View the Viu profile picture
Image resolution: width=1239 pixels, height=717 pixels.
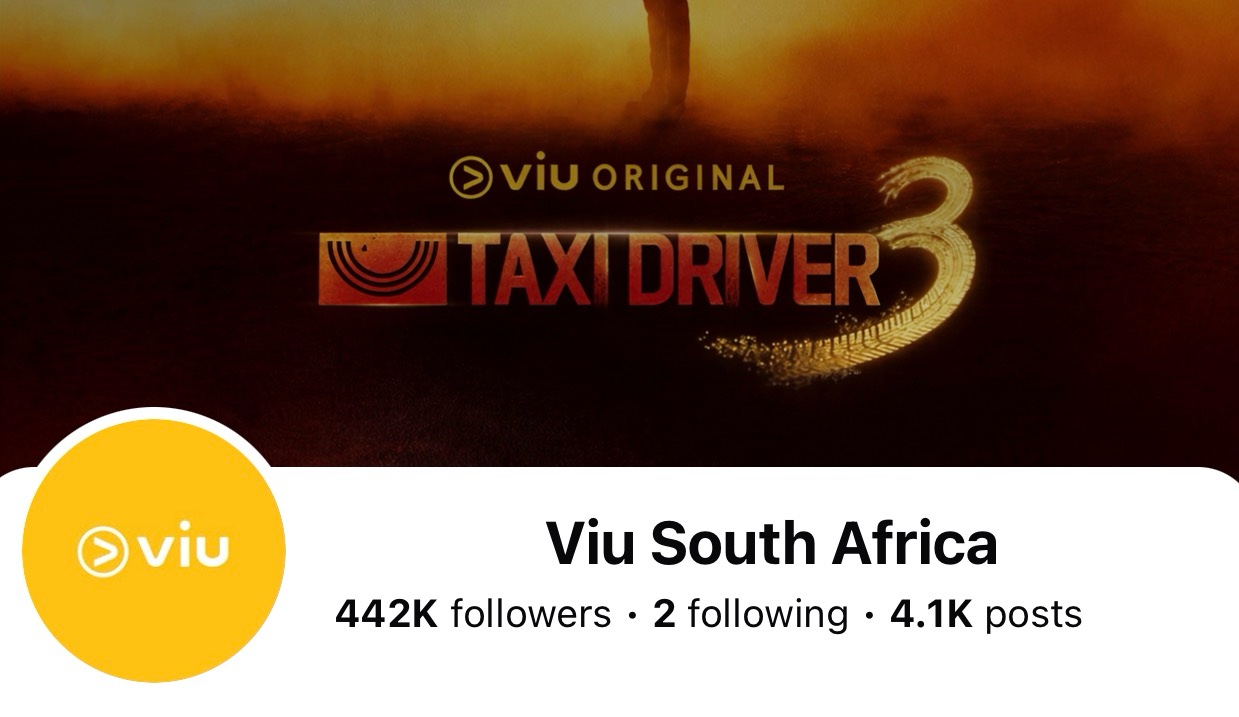(x=154, y=551)
